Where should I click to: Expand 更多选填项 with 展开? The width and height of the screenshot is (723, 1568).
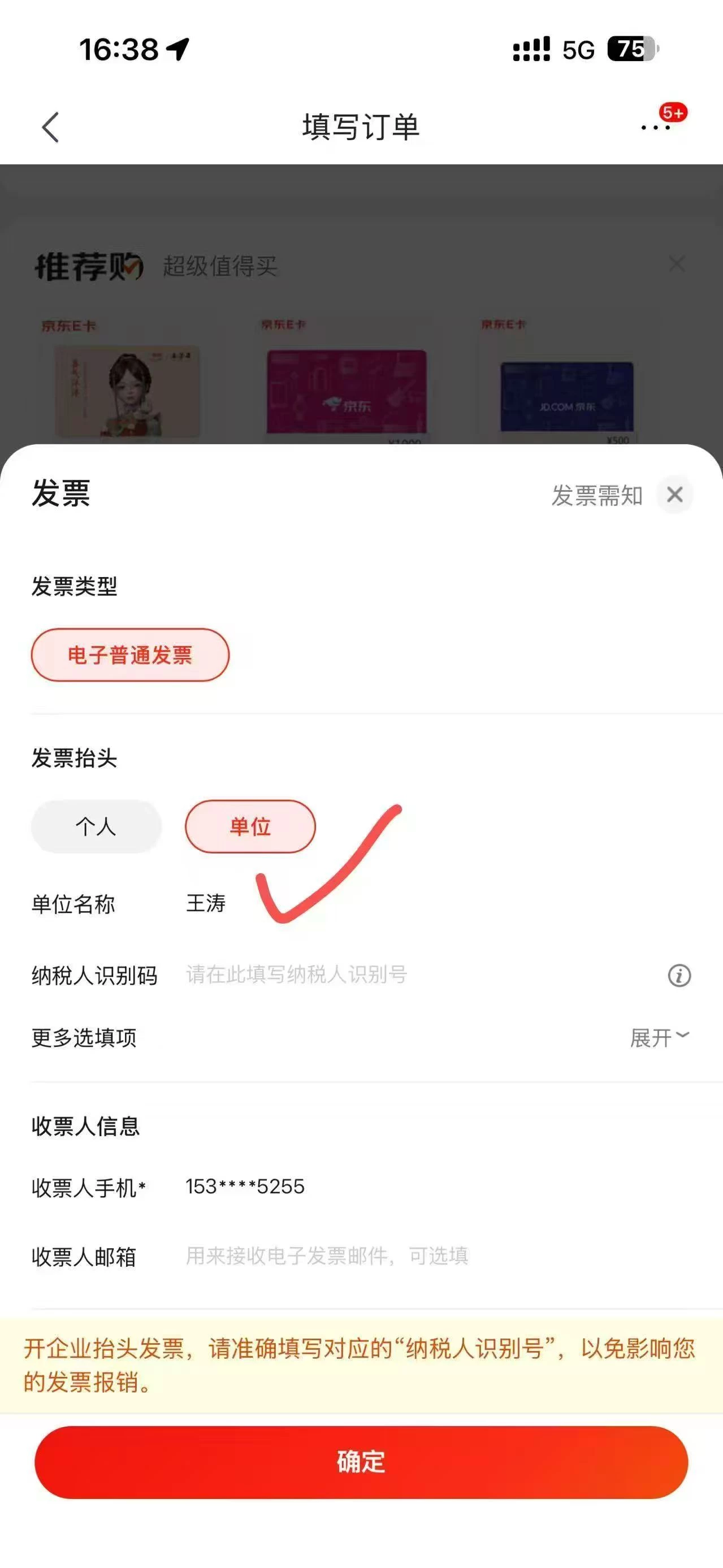659,1037
